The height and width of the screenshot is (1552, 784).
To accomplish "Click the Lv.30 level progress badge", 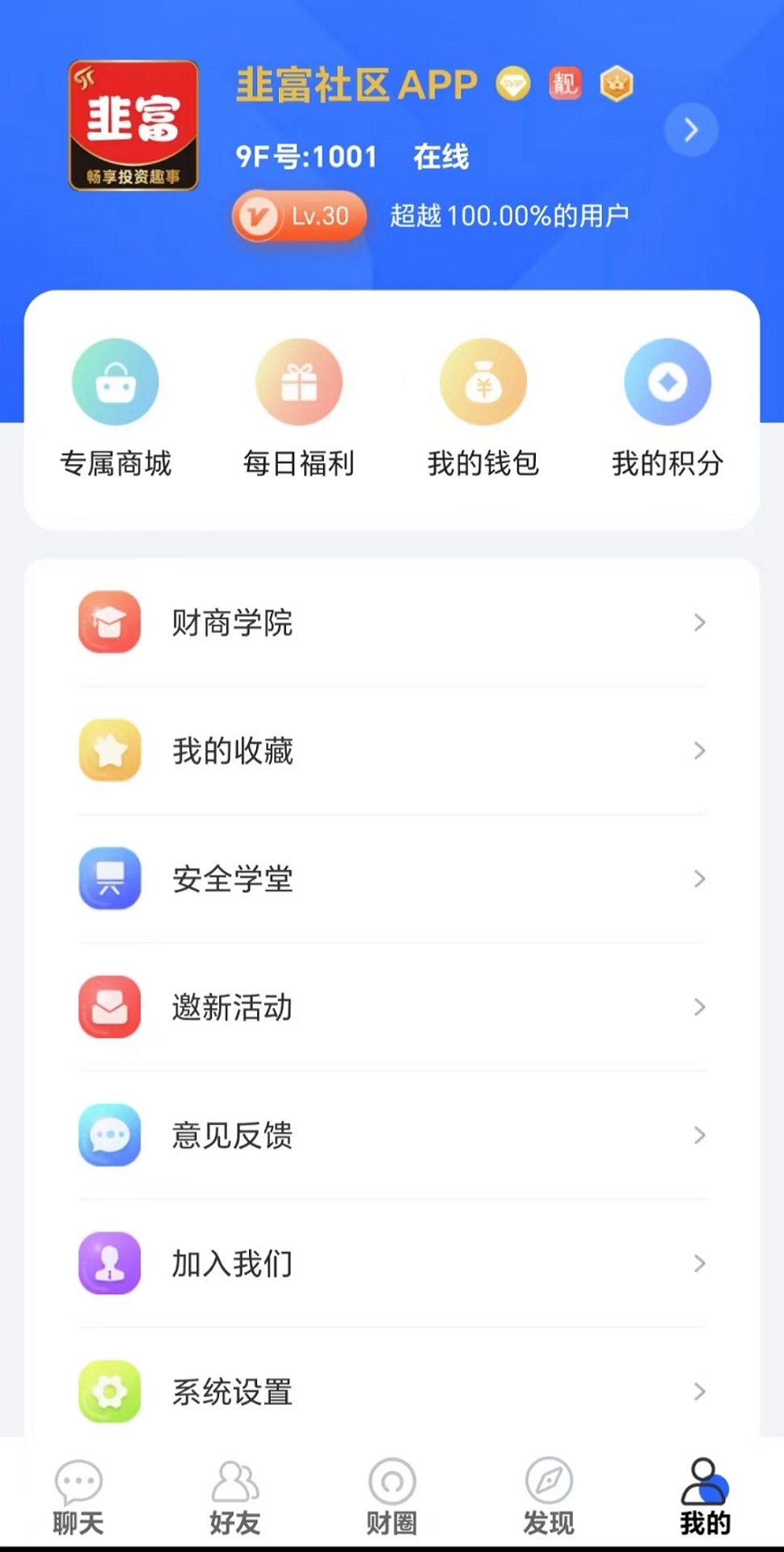I will coord(297,216).
